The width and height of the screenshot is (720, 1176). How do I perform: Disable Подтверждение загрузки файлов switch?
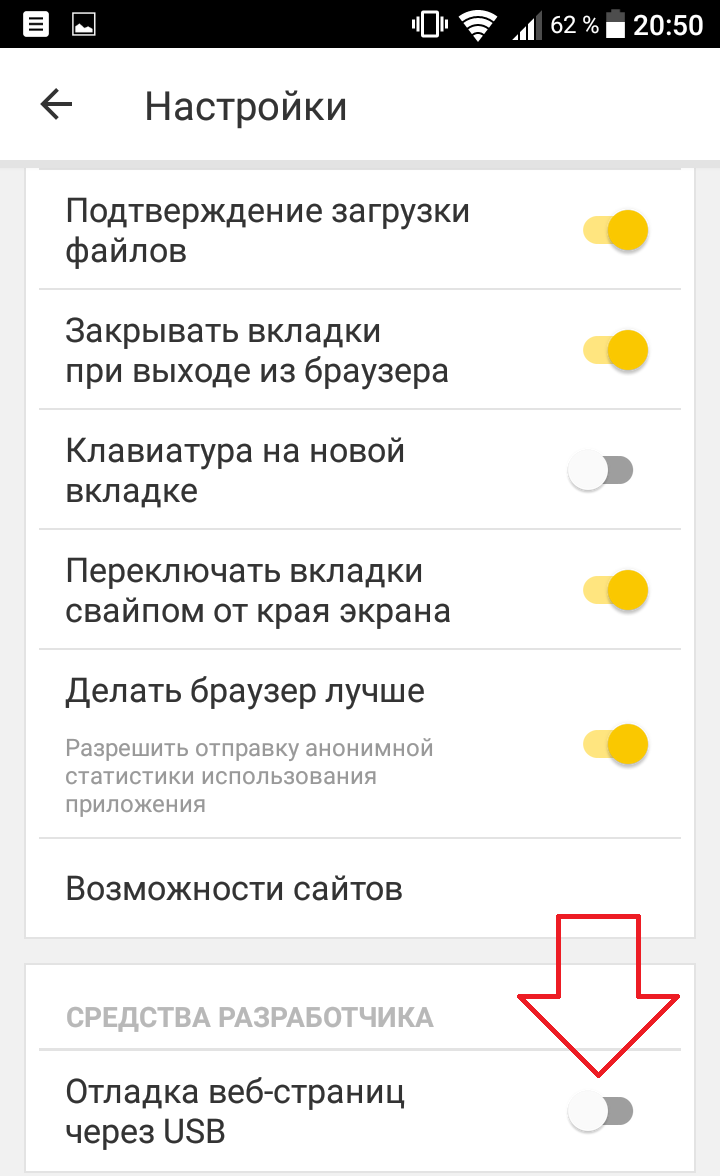[x=616, y=230]
